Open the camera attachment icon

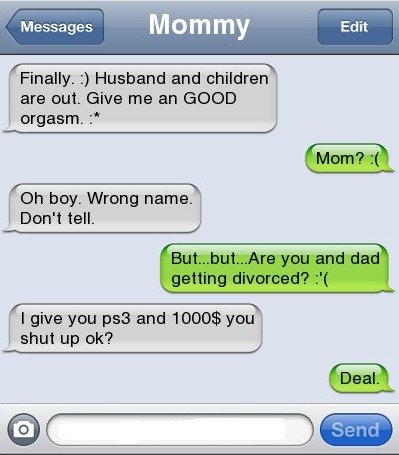[x=23, y=430]
